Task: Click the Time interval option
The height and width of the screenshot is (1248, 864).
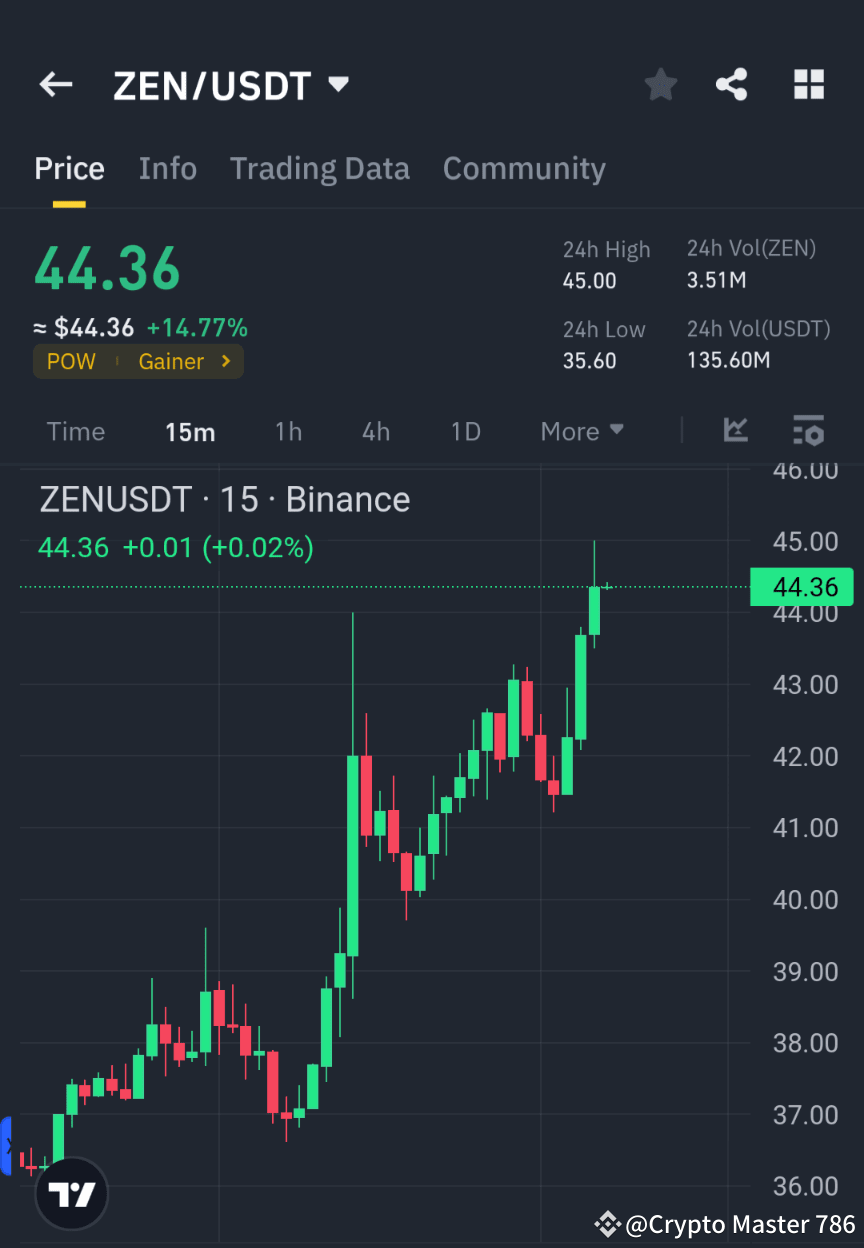Action: pyautogui.click(x=76, y=431)
